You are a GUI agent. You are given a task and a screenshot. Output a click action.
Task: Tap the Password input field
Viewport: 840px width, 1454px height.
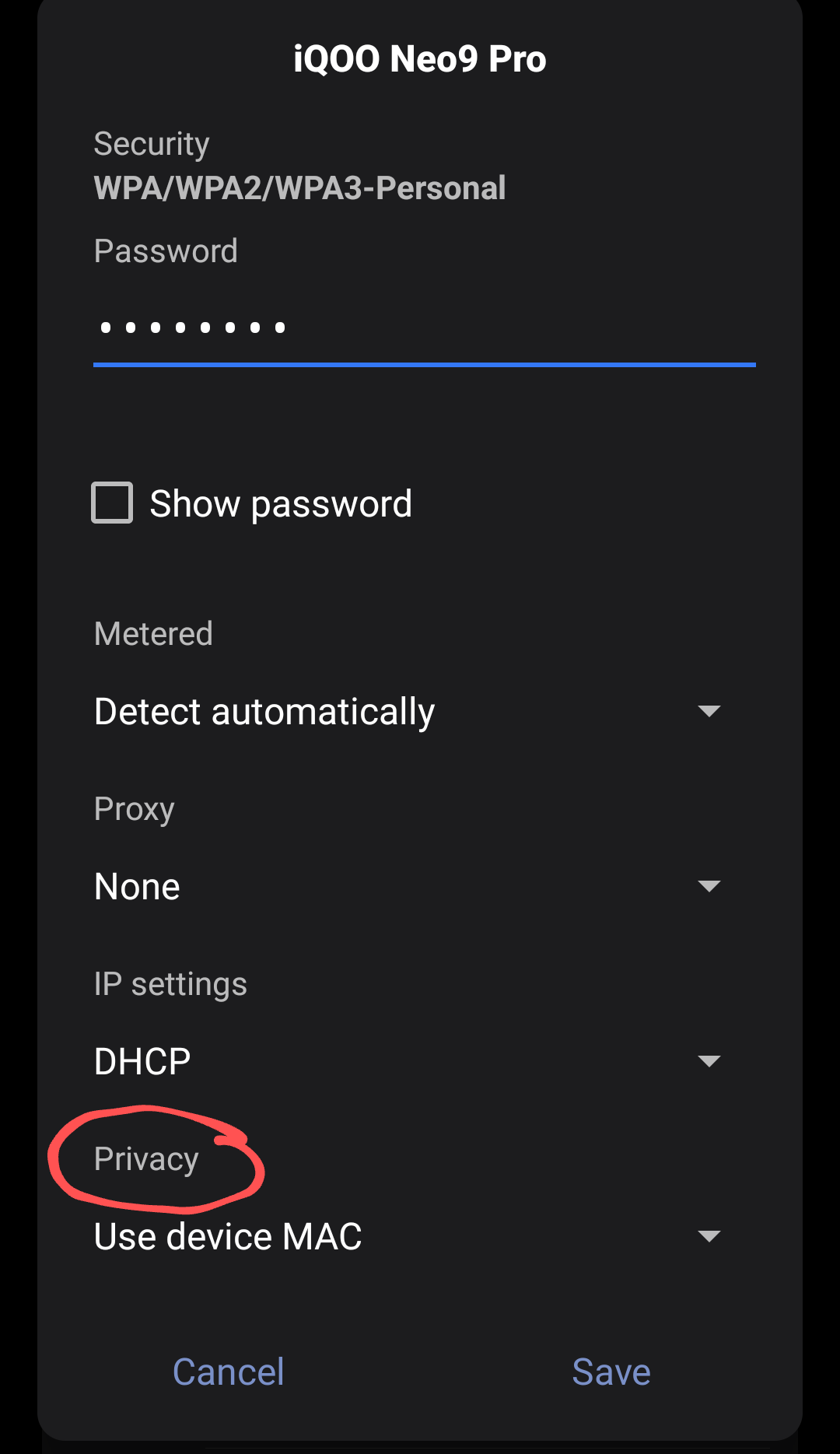click(424, 328)
